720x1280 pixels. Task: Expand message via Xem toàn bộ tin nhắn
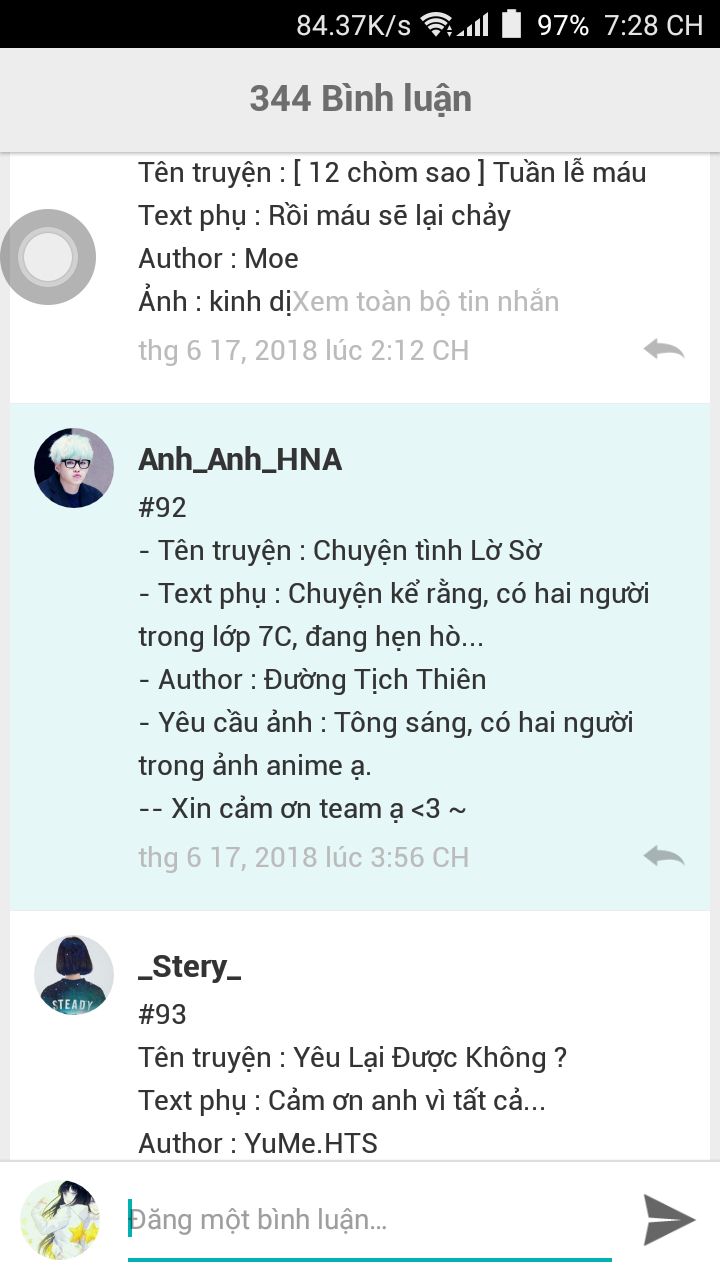click(x=426, y=302)
